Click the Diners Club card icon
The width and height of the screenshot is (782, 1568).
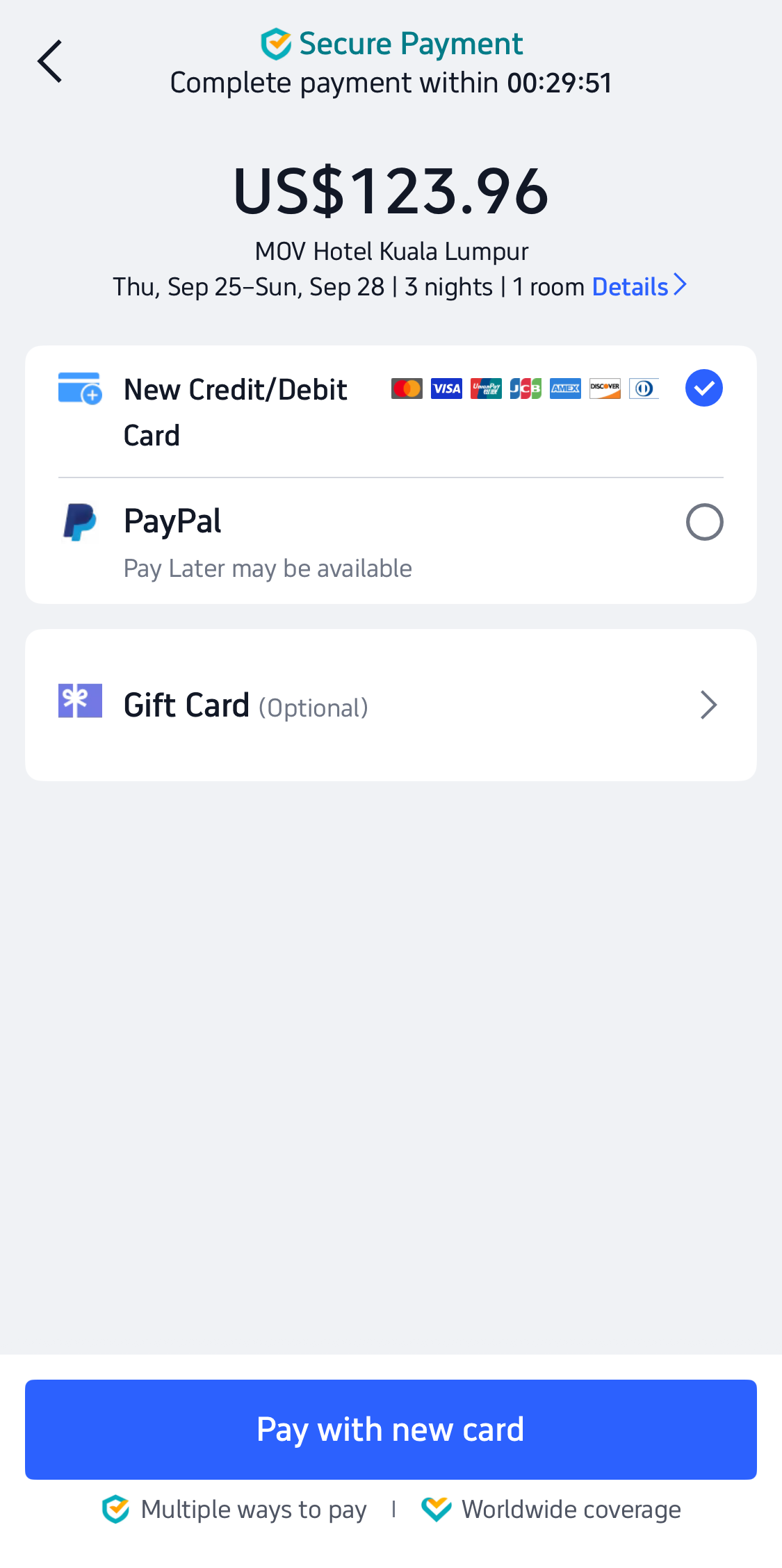click(x=644, y=389)
